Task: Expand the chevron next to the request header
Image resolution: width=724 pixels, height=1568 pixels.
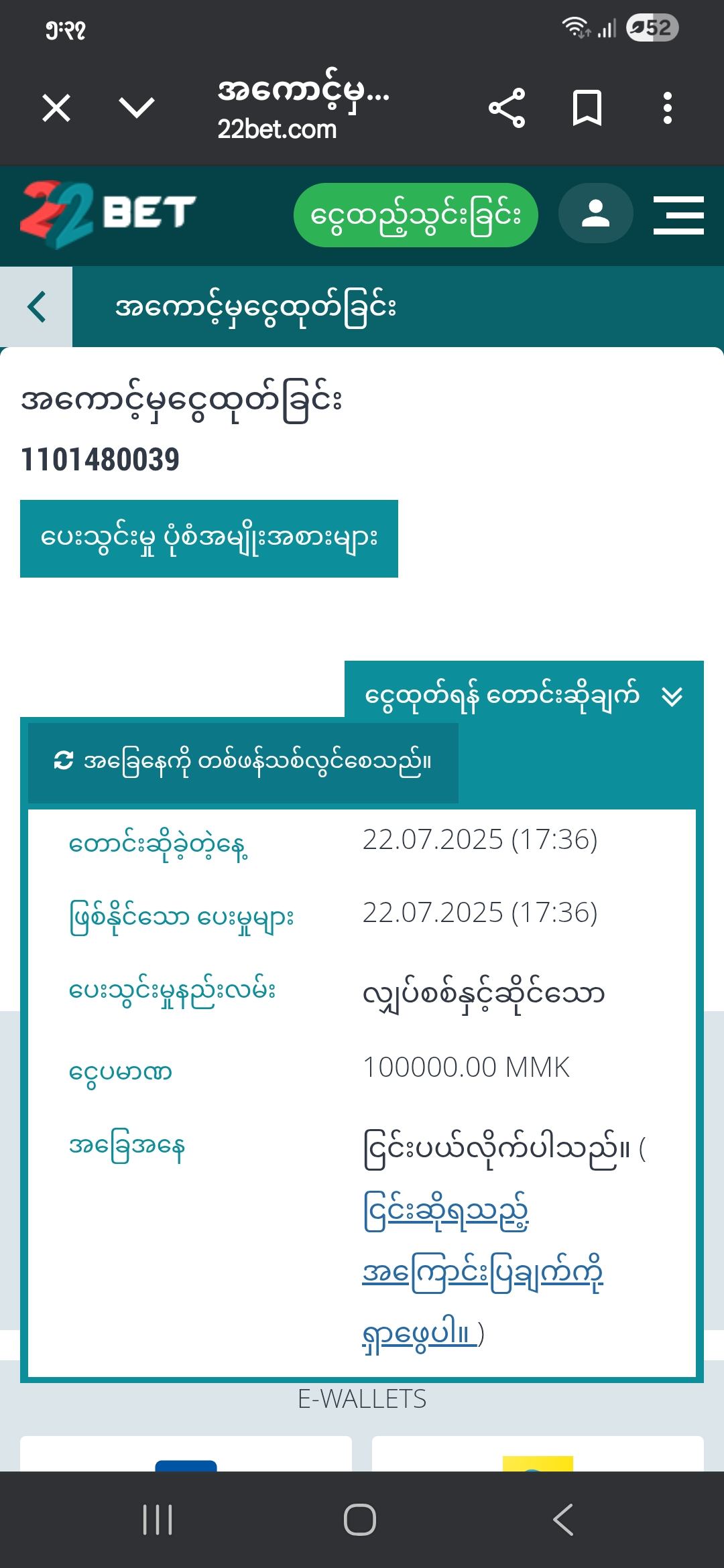Action: point(671,696)
